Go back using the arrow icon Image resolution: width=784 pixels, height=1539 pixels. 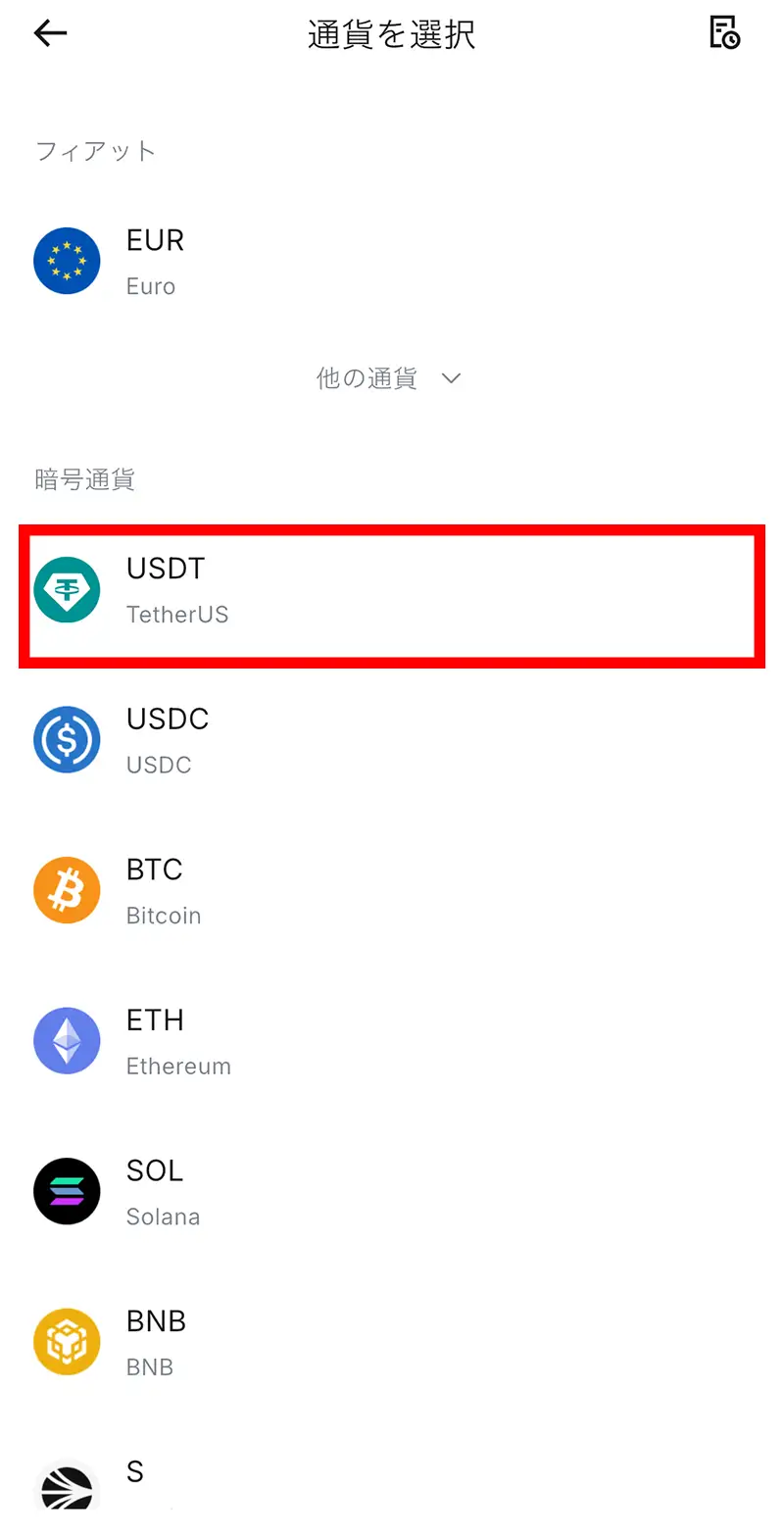click(x=50, y=34)
